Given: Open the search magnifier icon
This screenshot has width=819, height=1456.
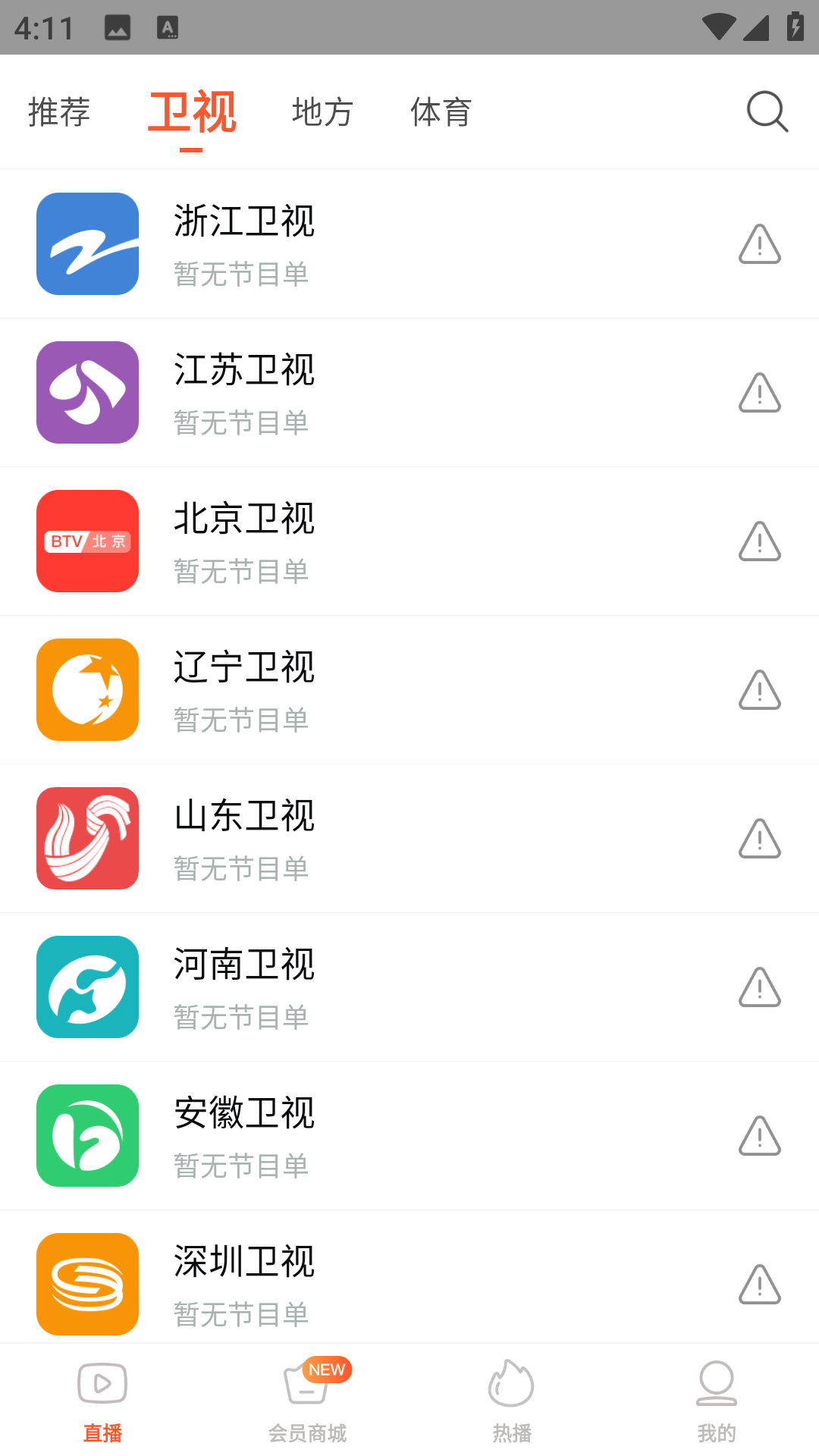Looking at the screenshot, I should coord(767,111).
